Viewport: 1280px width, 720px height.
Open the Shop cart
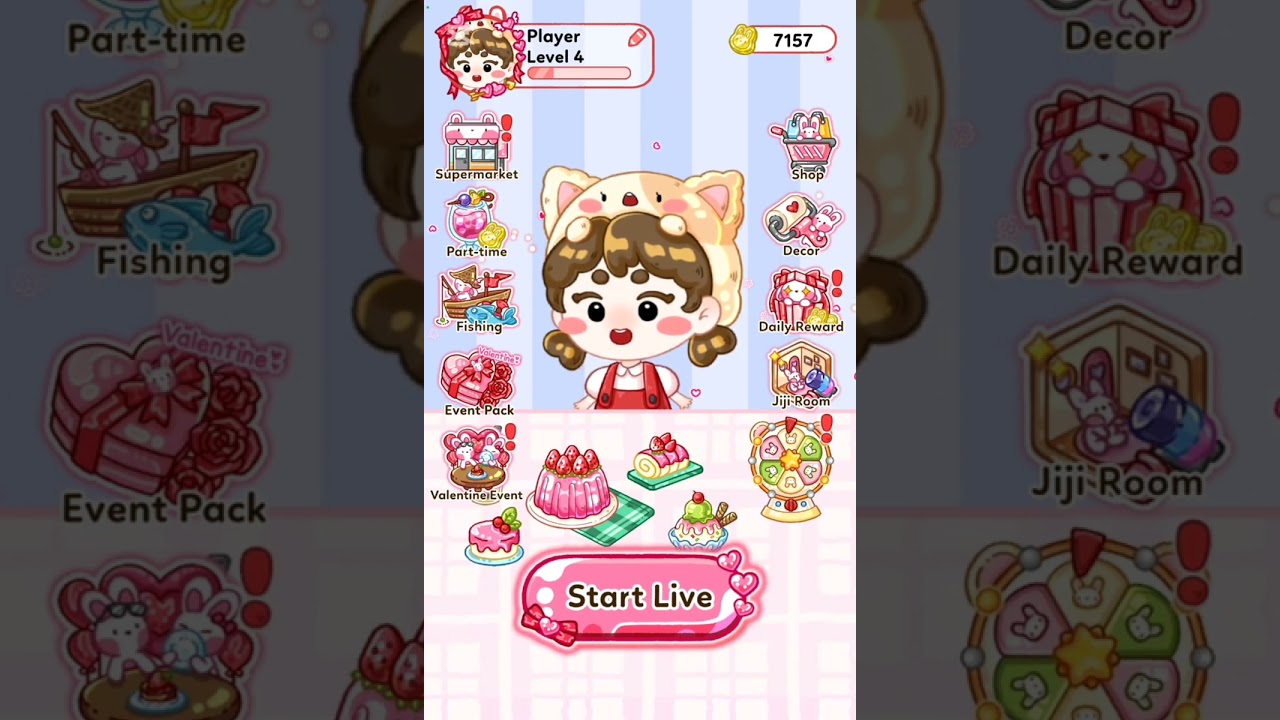pyautogui.click(x=806, y=142)
